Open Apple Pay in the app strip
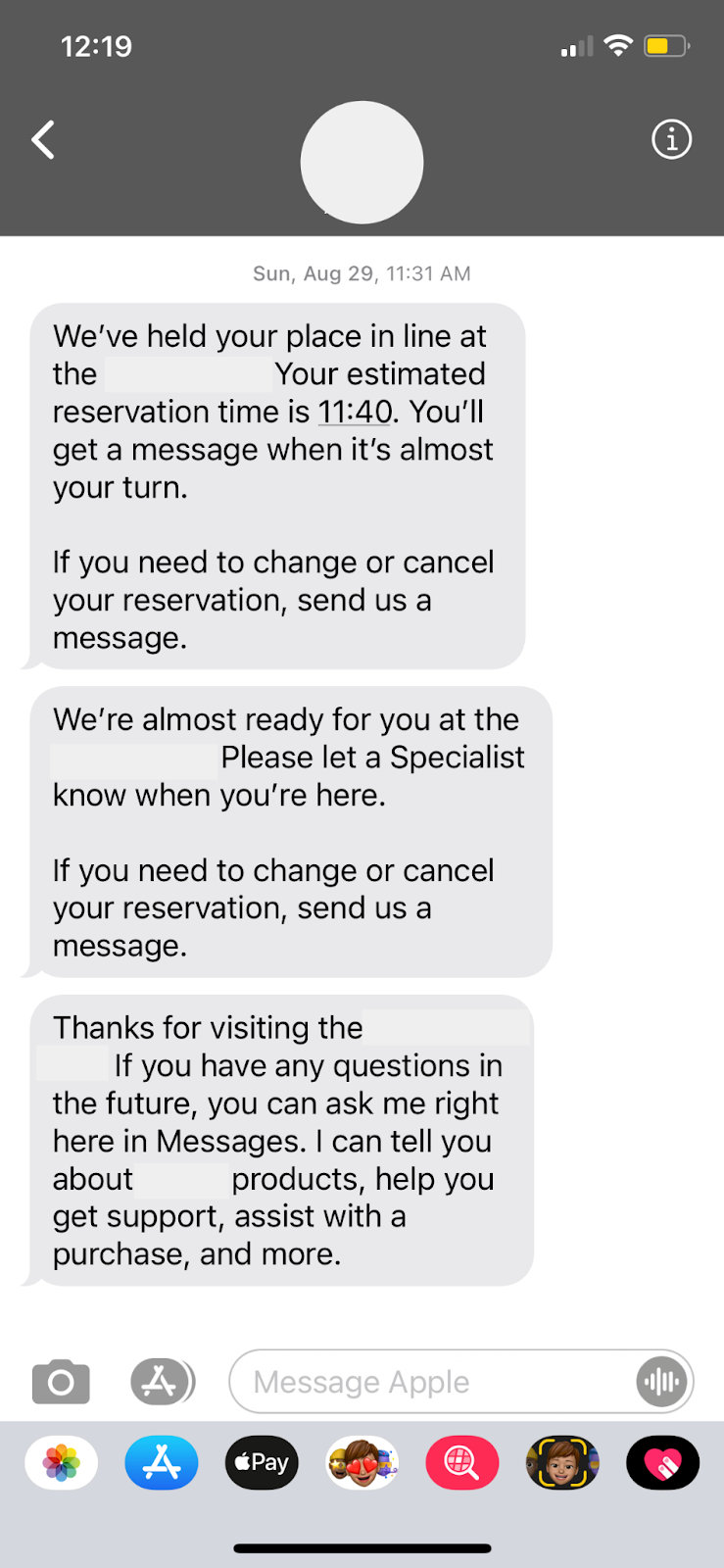Screen dimensions: 724x1568 262,1463
